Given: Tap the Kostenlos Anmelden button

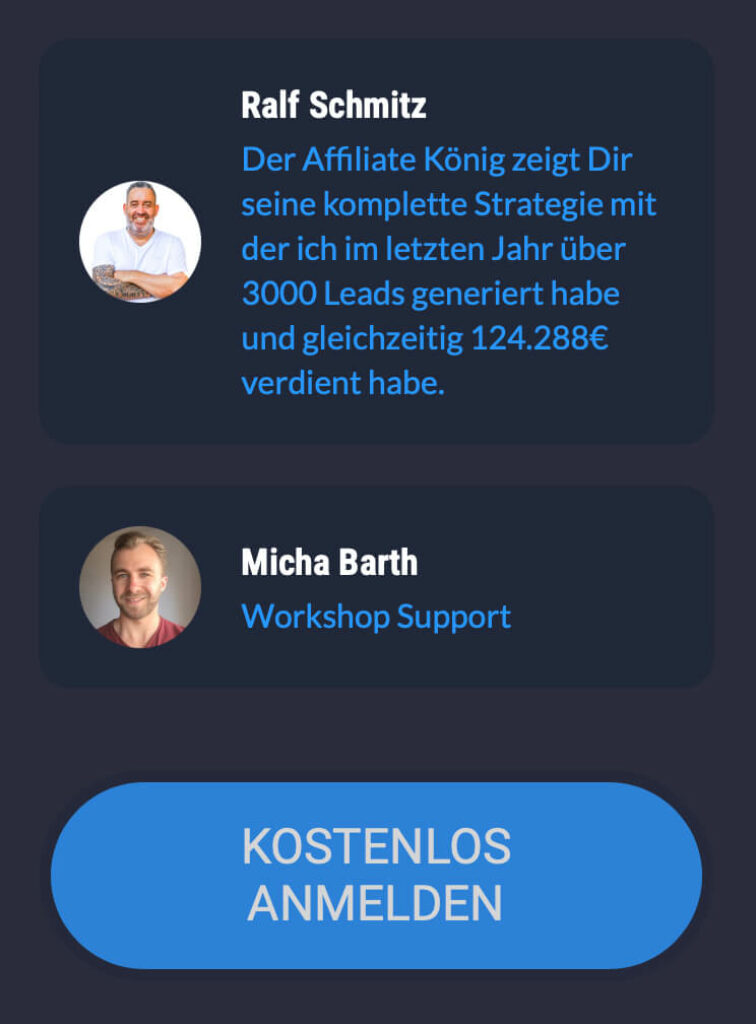Looking at the screenshot, I should (376, 875).
